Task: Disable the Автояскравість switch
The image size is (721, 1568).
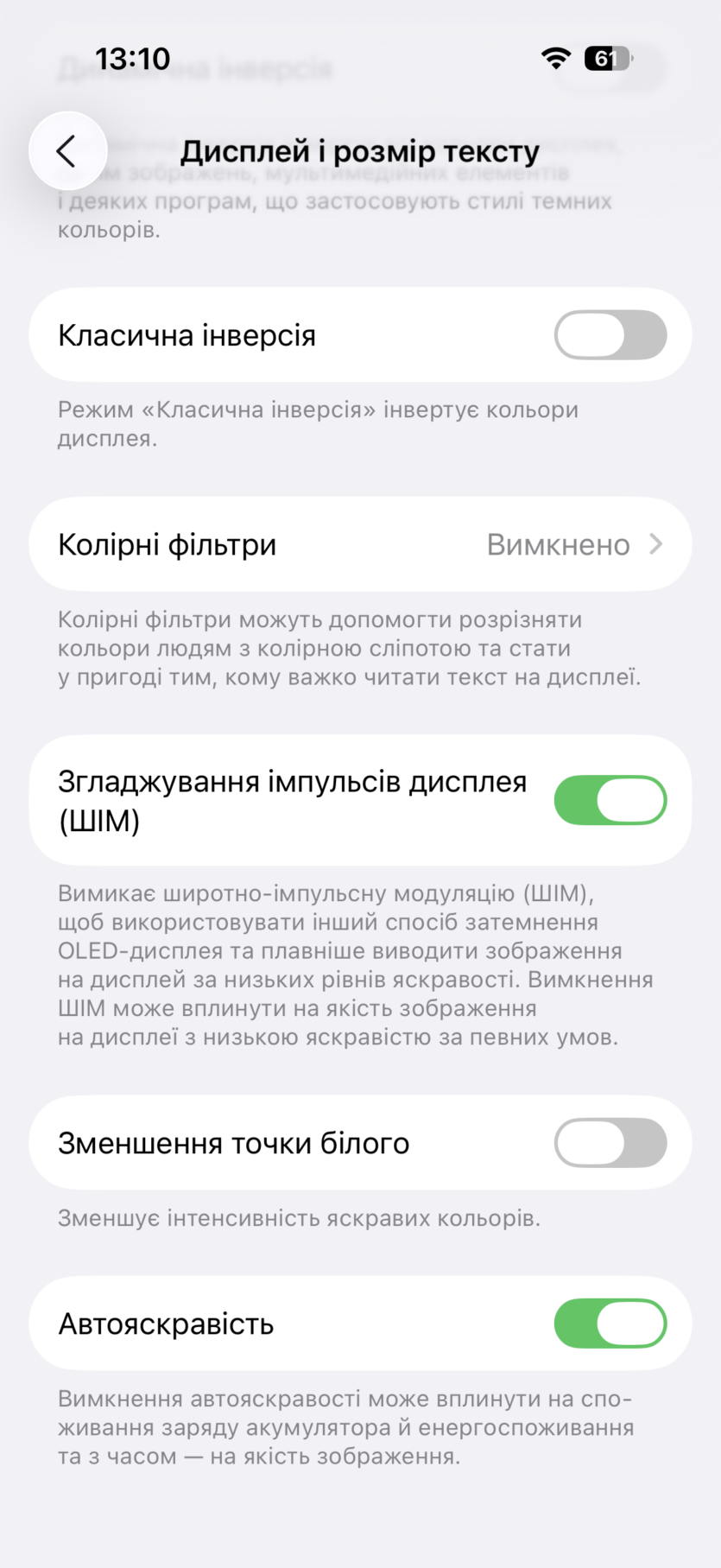Action: 610,1324
